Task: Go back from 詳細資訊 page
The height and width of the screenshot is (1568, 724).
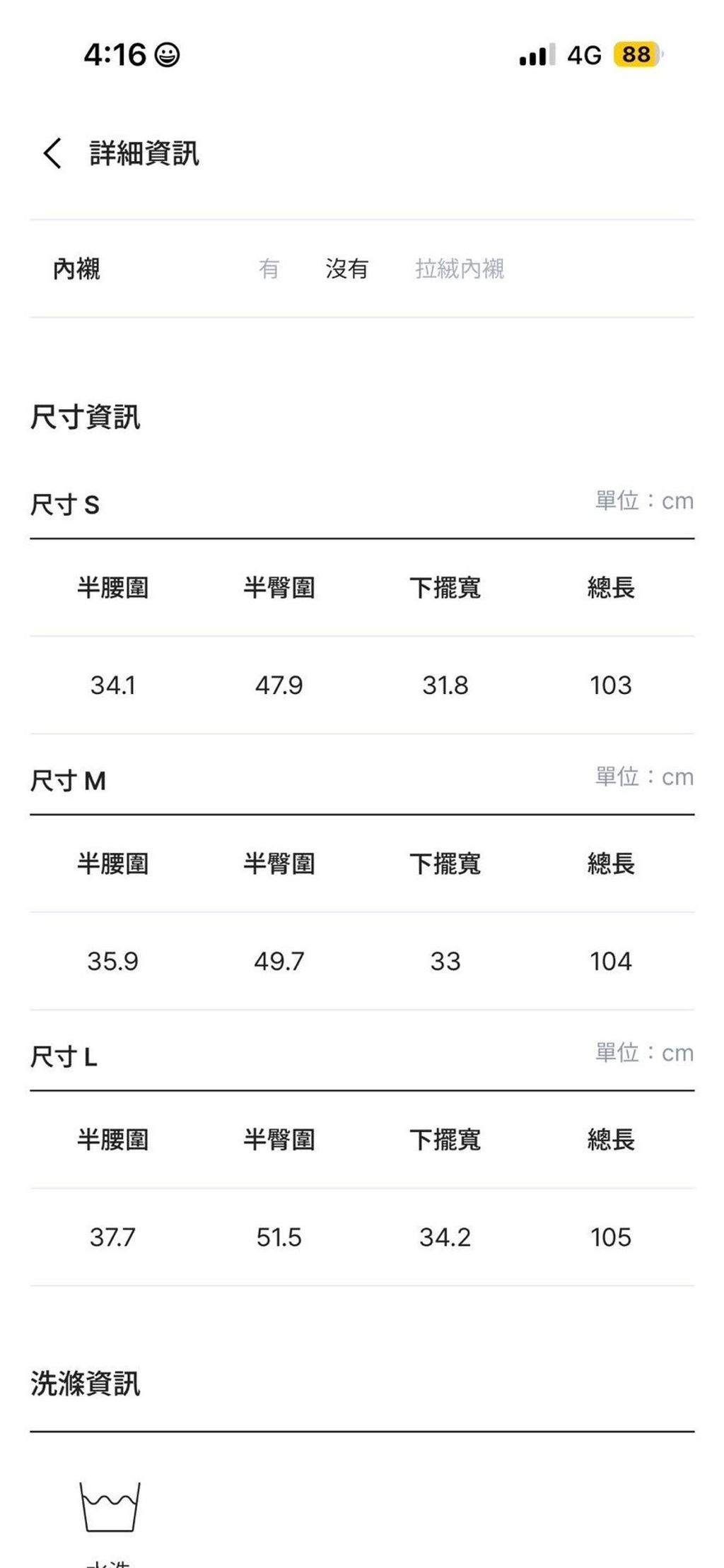Action: [x=52, y=153]
